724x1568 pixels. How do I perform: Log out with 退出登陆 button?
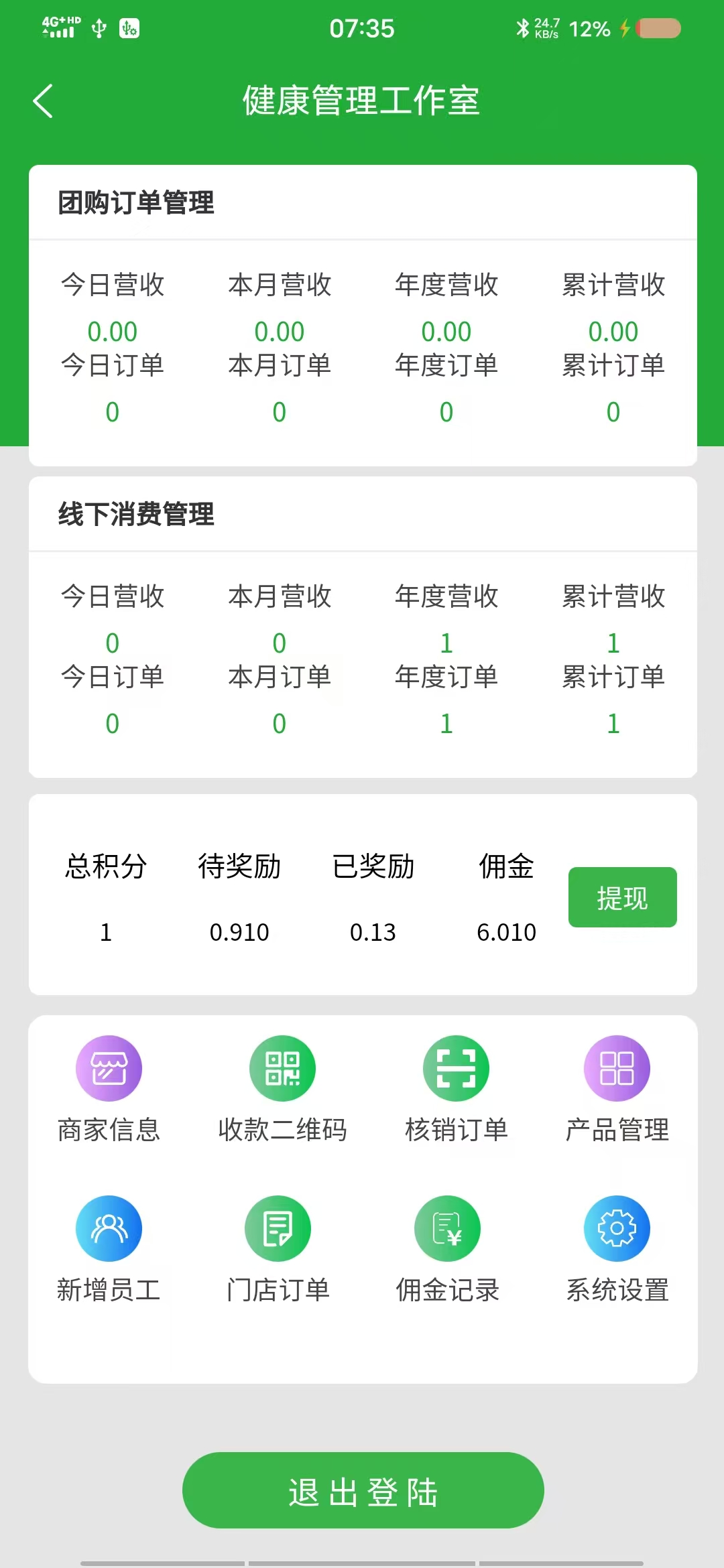pyautogui.click(x=363, y=1491)
